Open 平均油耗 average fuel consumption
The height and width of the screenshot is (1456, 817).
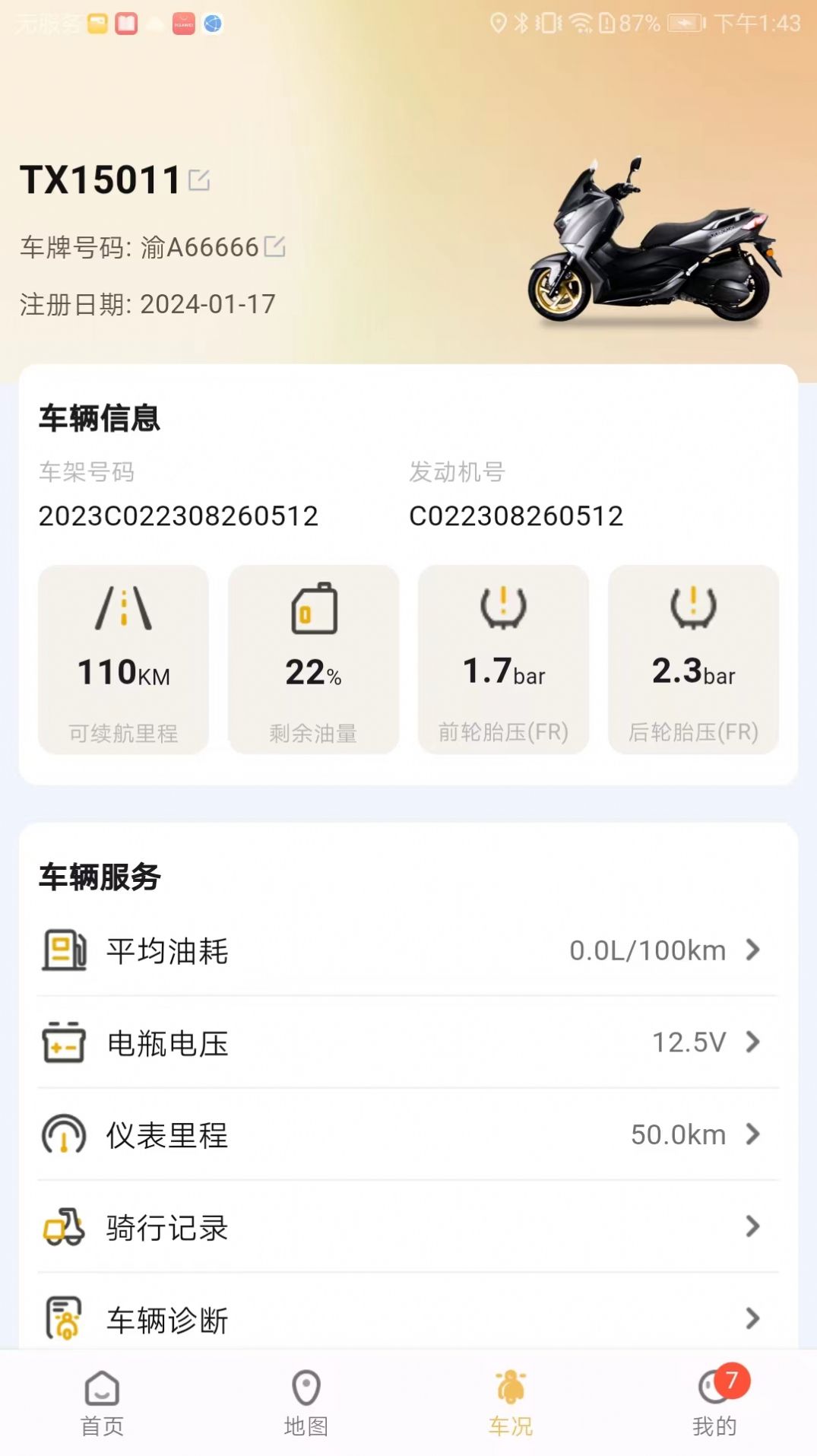click(x=408, y=950)
